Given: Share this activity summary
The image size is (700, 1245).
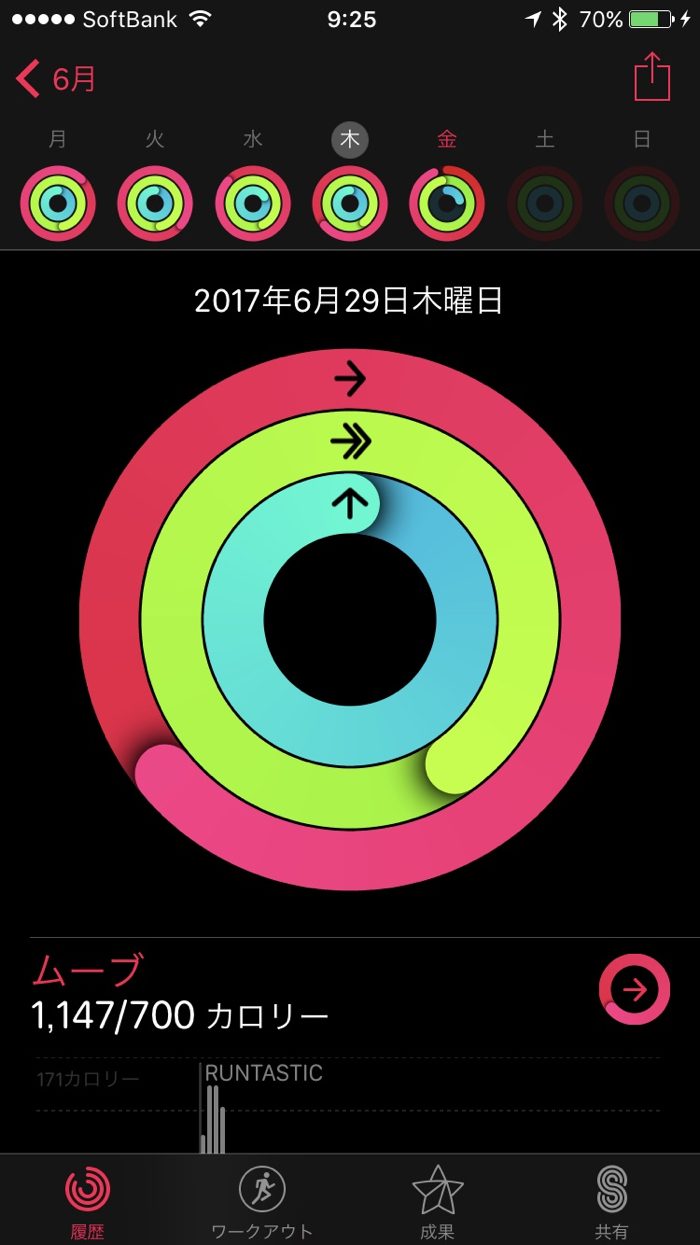Looking at the screenshot, I should [652, 77].
